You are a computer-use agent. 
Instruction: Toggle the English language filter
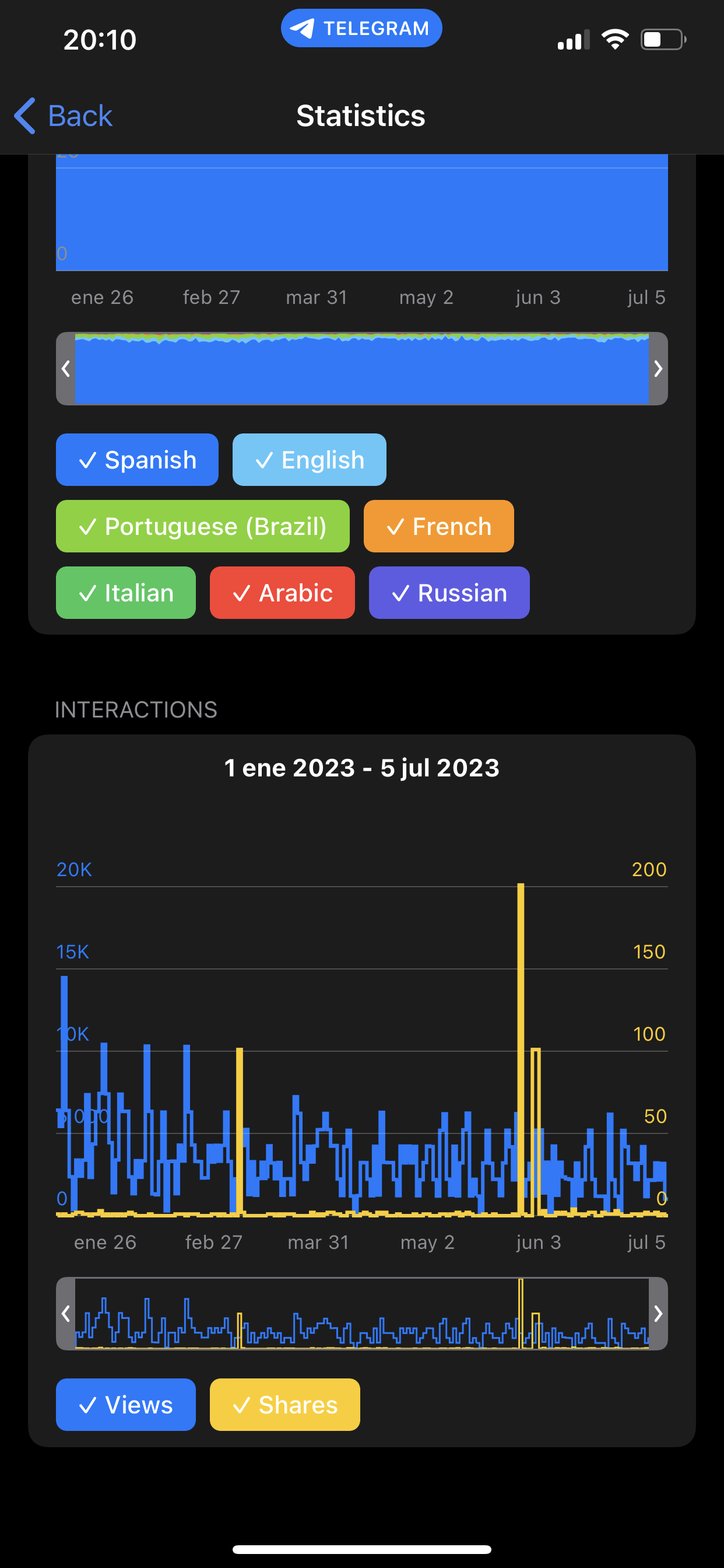(x=309, y=460)
